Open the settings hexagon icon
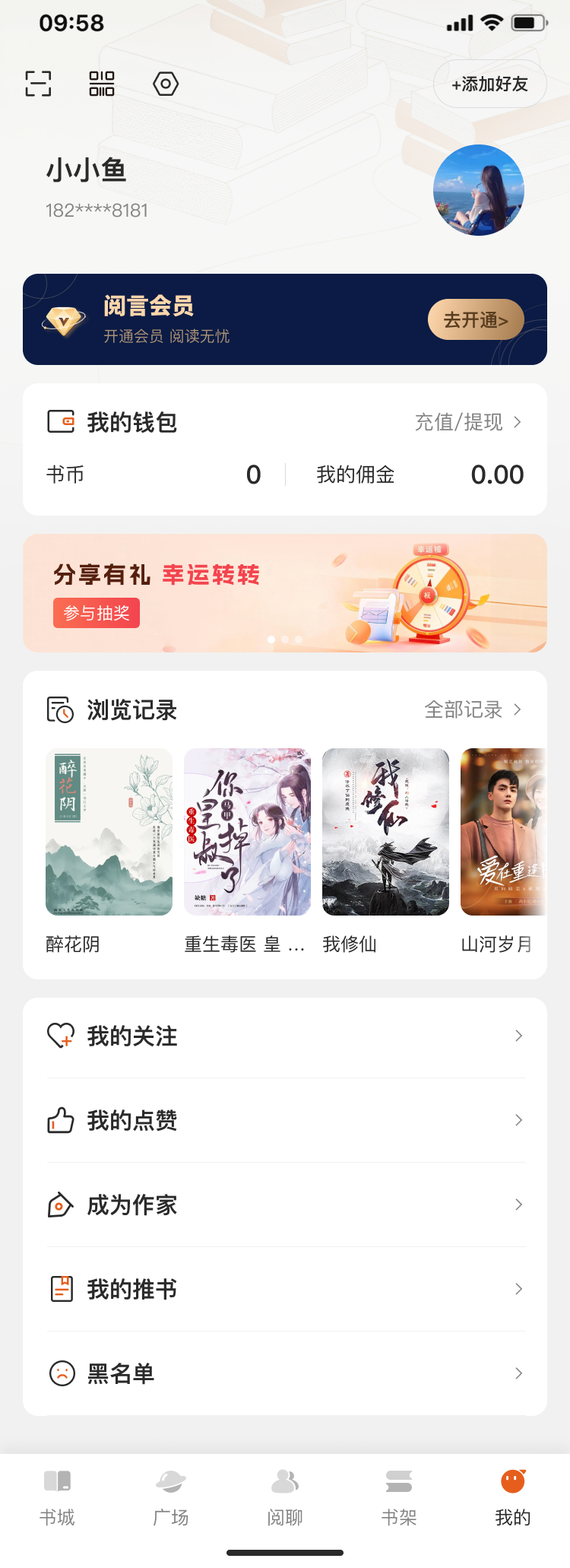The image size is (570, 1568). pyautogui.click(x=166, y=83)
